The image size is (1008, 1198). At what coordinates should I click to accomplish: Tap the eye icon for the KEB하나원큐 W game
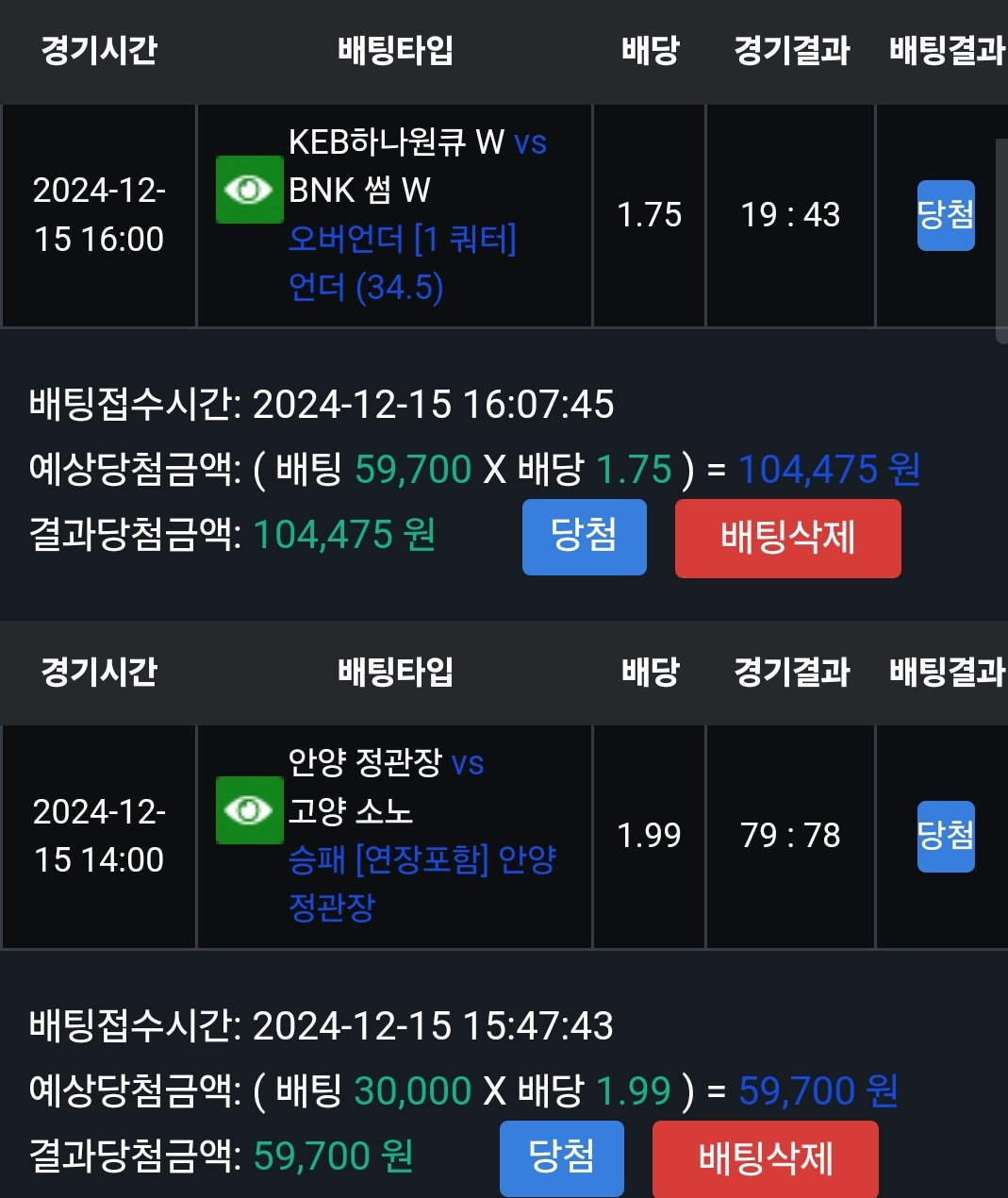tap(249, 190)
